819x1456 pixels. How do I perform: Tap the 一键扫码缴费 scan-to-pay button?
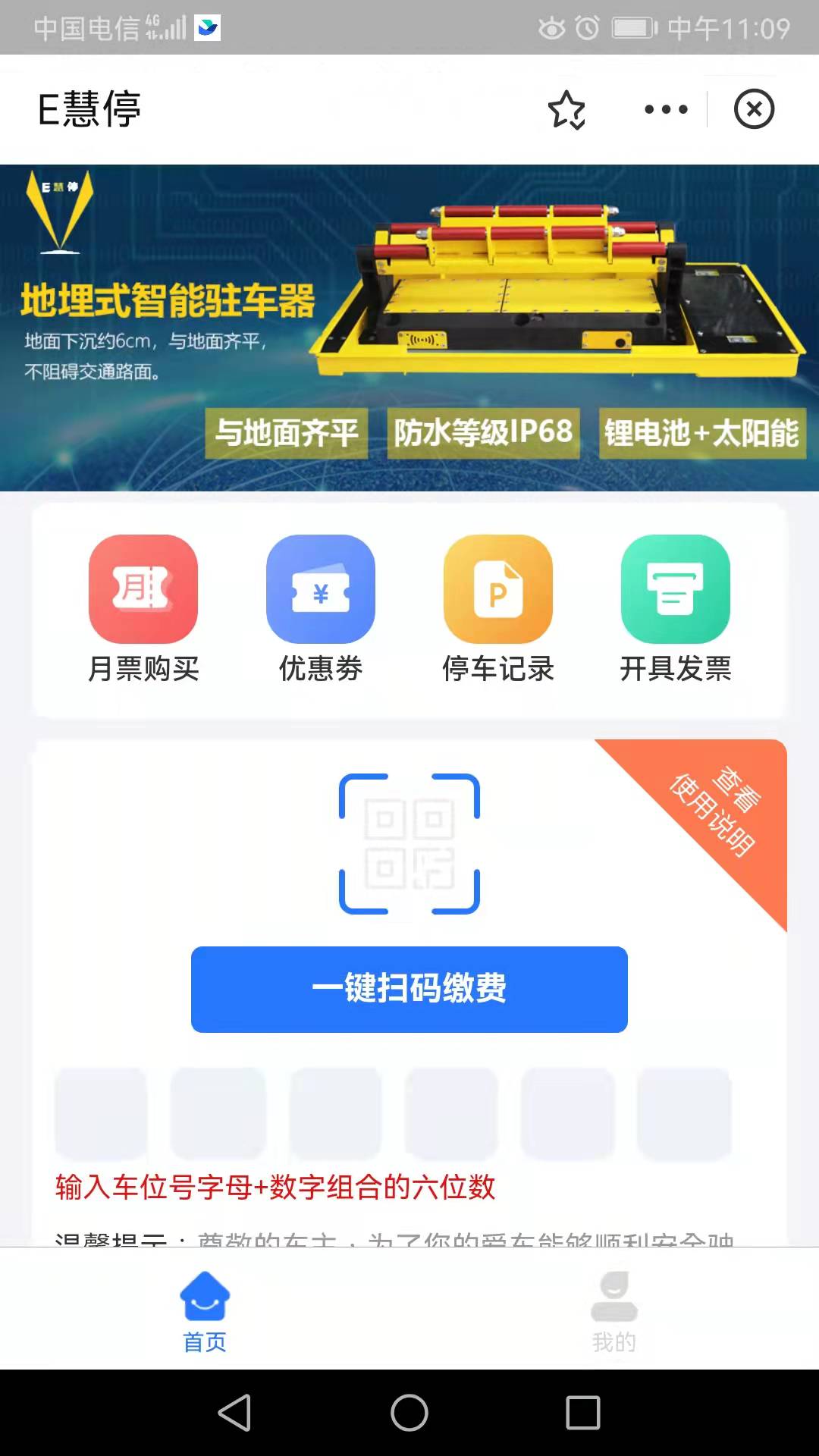[409, 989]
